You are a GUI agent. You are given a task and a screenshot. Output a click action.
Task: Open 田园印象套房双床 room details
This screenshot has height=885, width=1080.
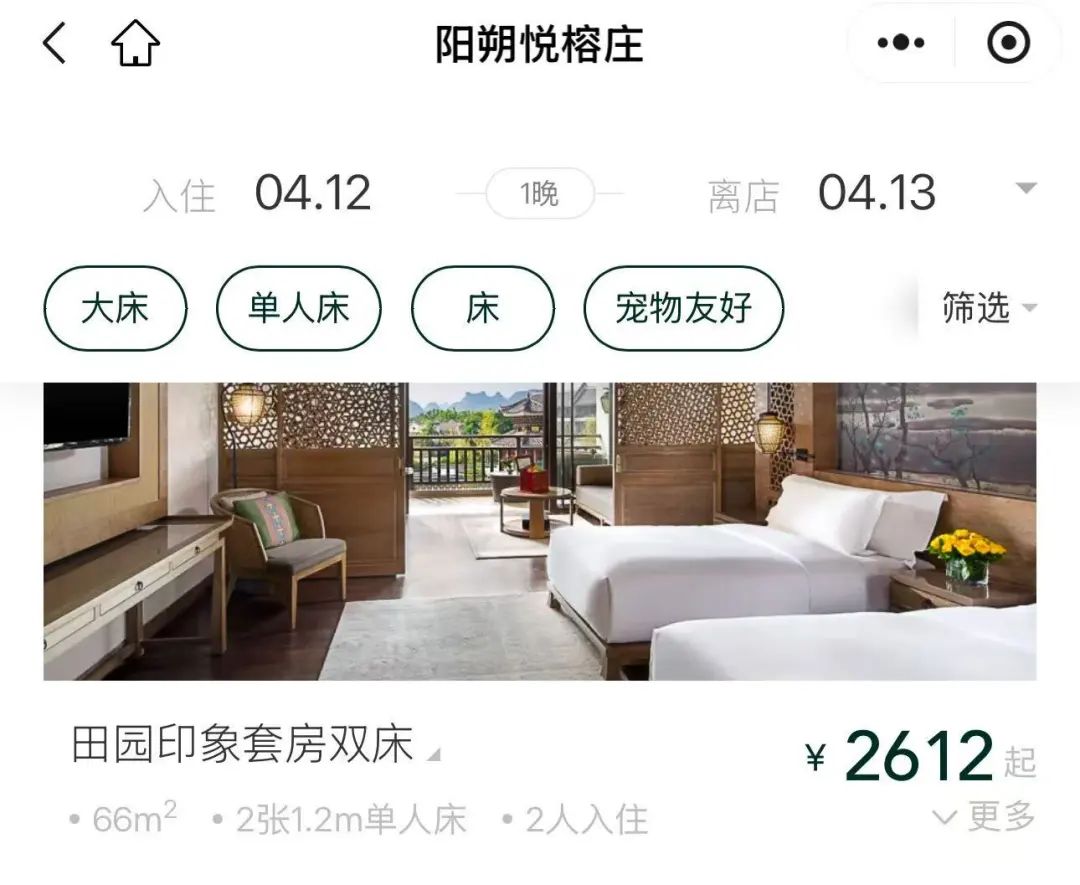(x=243, y=746)
